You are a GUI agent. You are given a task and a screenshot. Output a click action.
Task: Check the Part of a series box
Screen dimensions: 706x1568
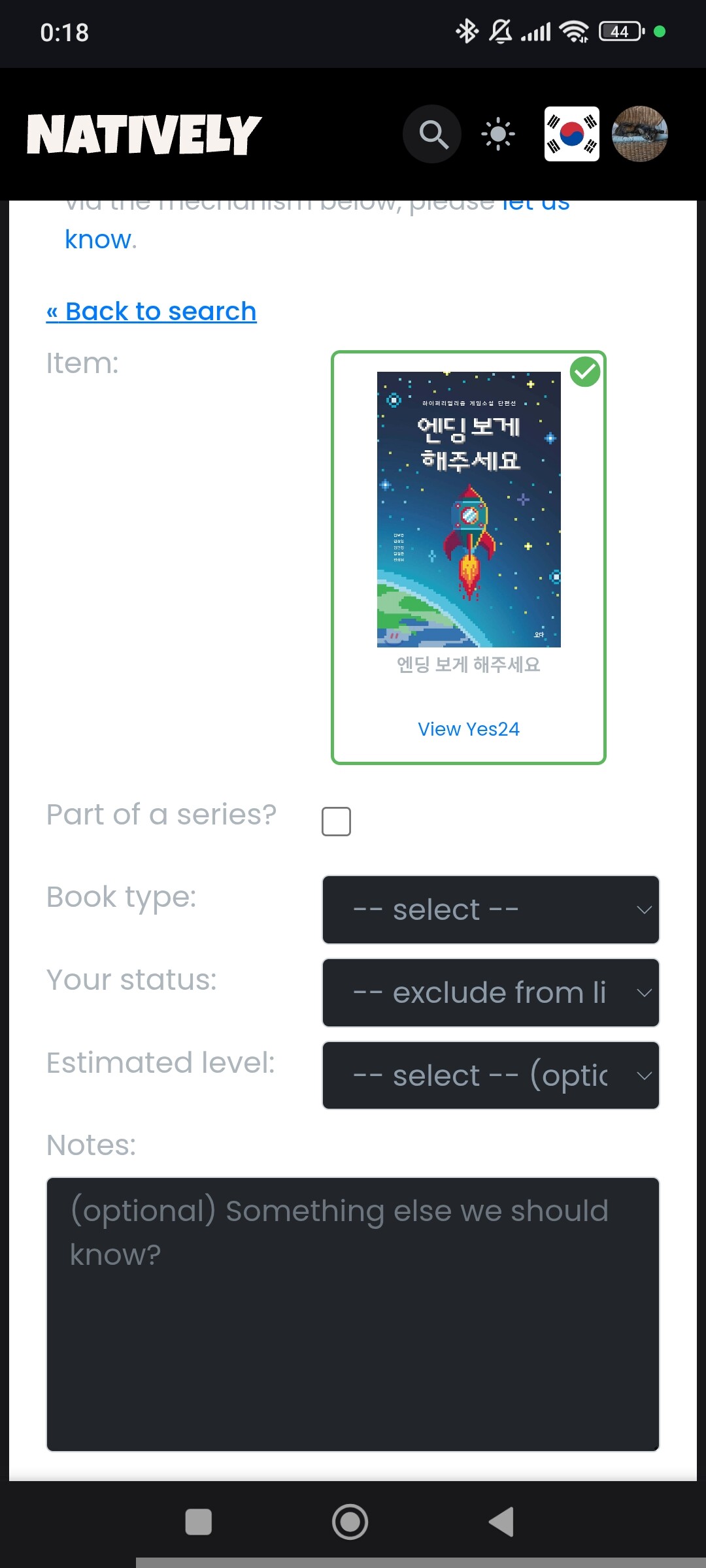[336, 821]
